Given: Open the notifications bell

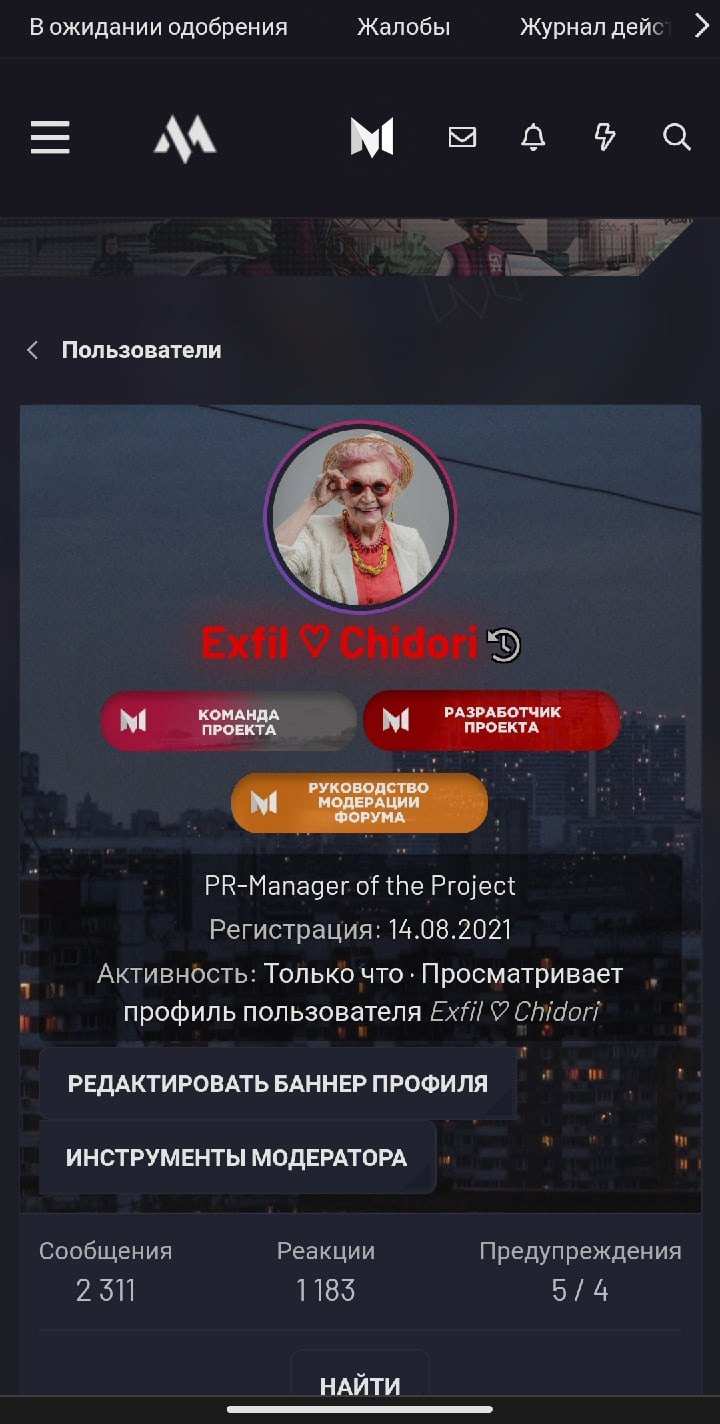Looking at the screenshot, I should [534, 137].
